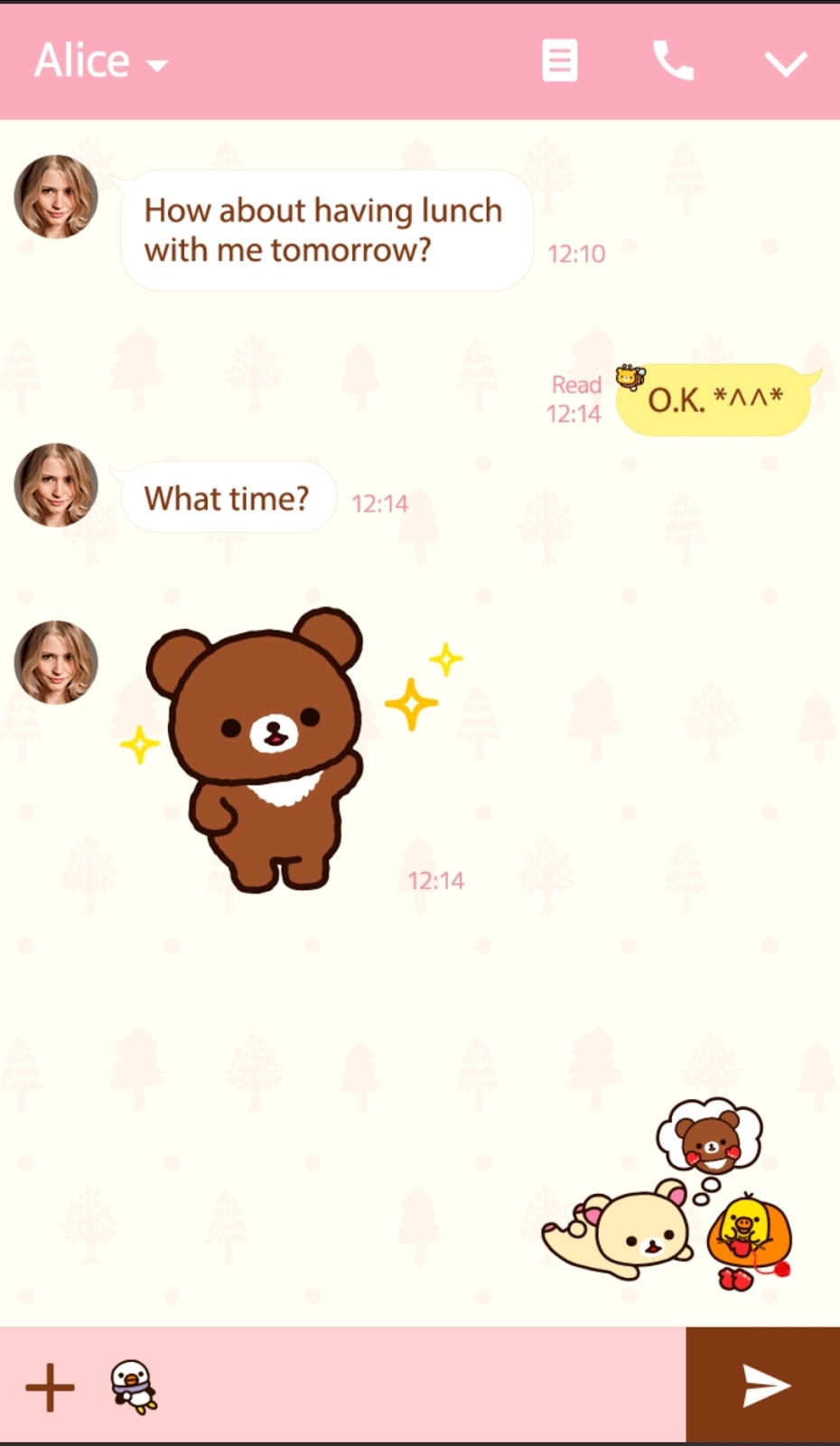Screen dimensions: 840x1446
Task: Open the notes icon in the header
Action: click(559, 61)
